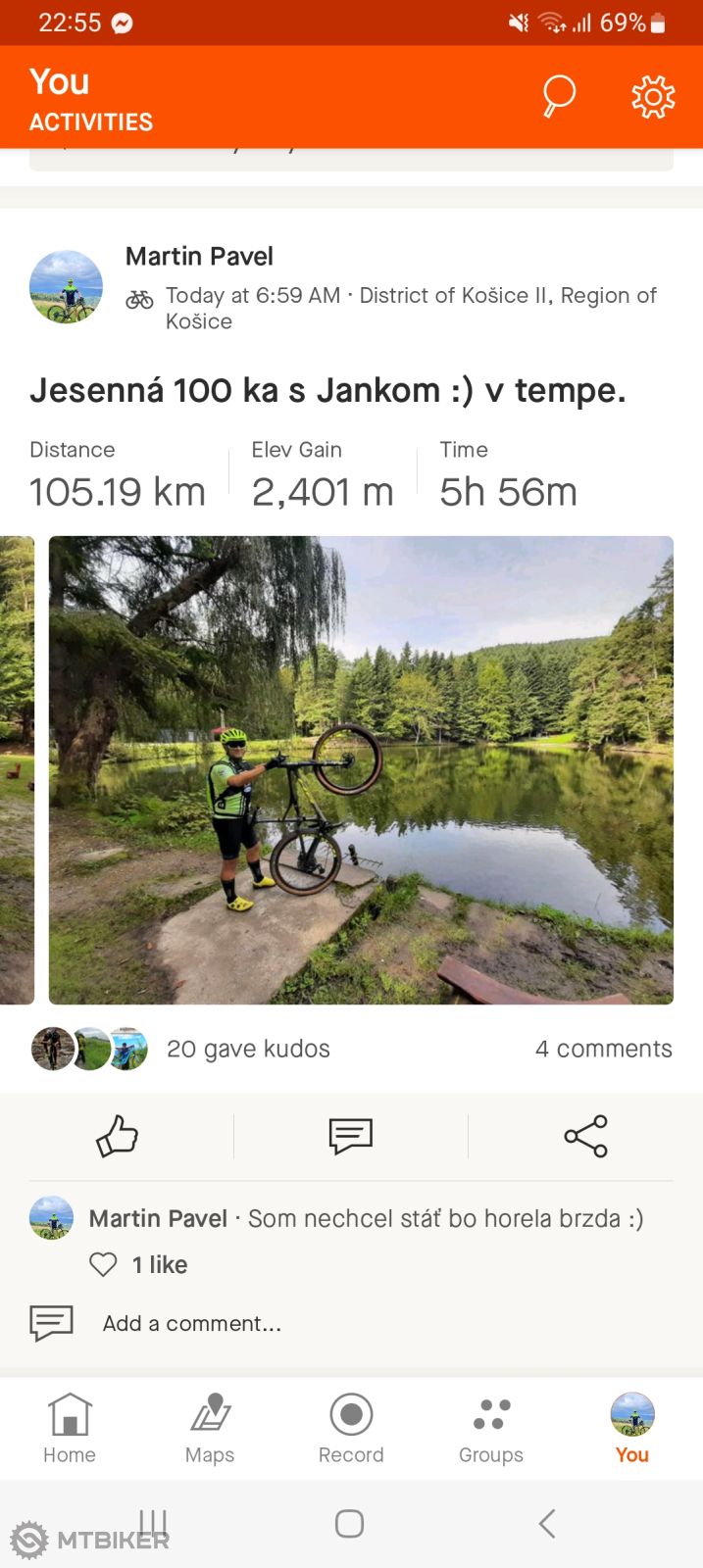Like Martin Pavel's comment with the heart
703x1568 pixels.
pos(103,1265)
